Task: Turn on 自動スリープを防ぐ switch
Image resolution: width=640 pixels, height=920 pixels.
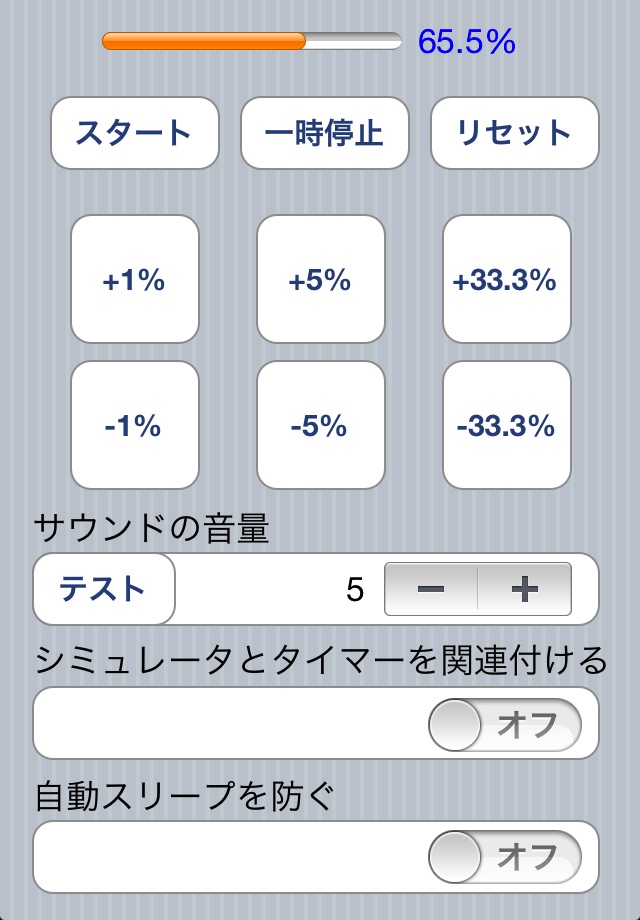Action: tap(504, 857)
